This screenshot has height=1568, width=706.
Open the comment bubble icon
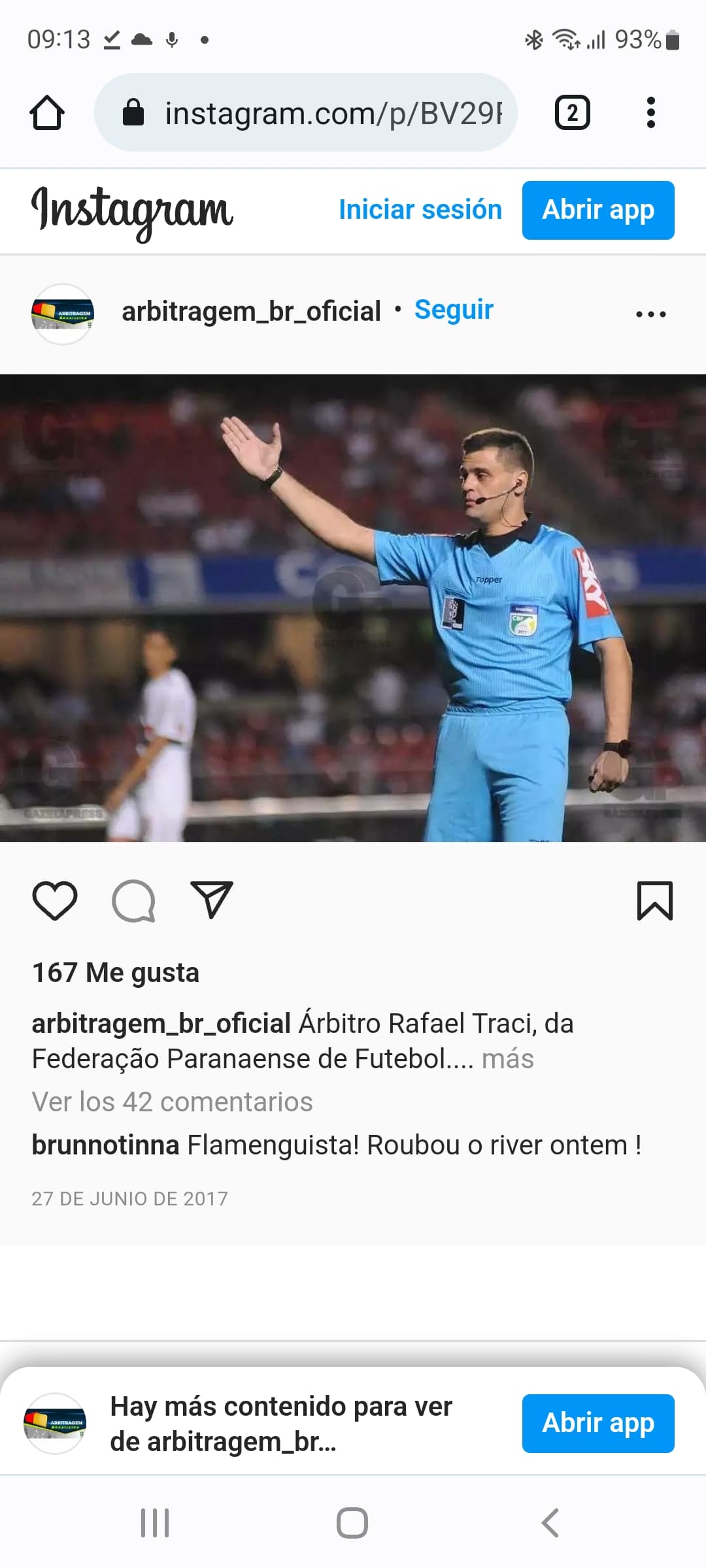(133, 901)
